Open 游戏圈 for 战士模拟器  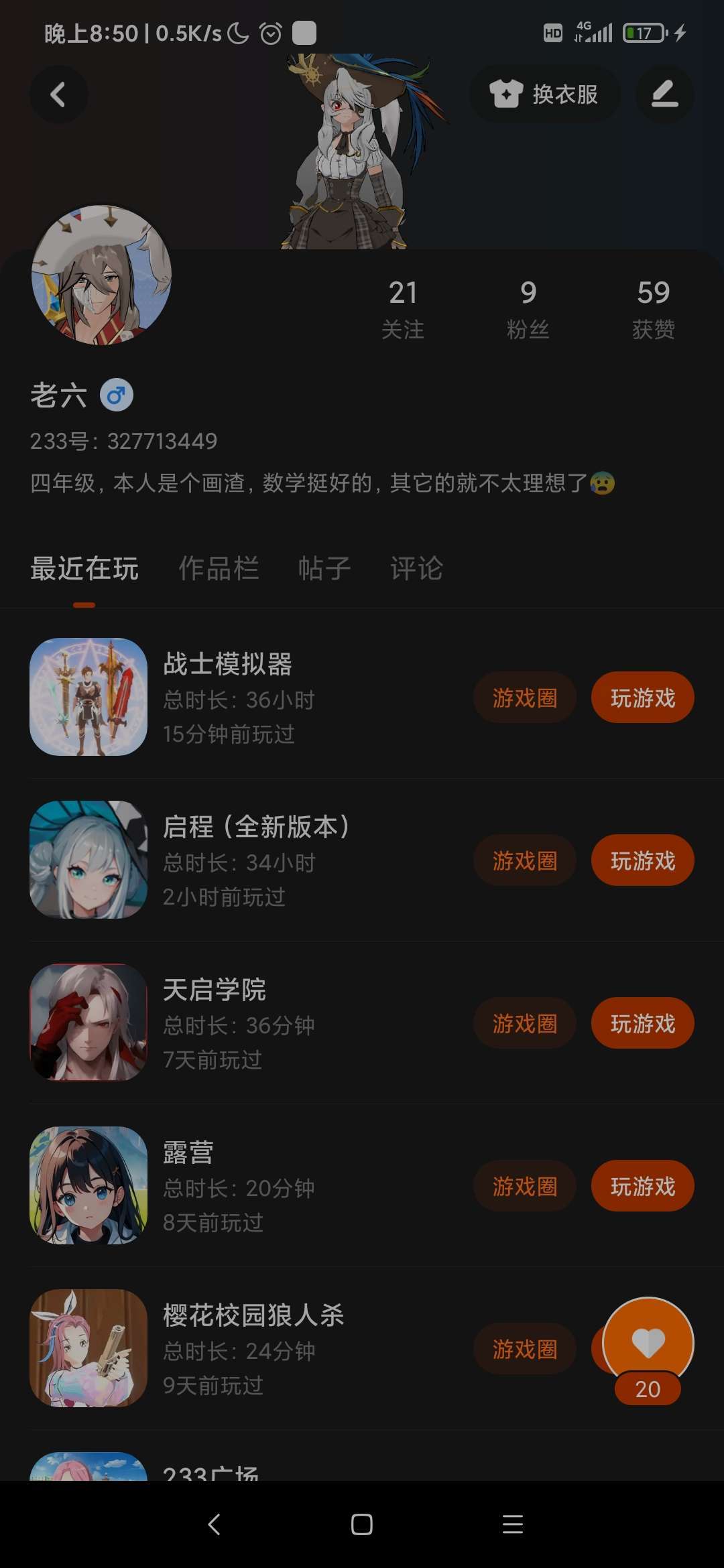(525, 698)
